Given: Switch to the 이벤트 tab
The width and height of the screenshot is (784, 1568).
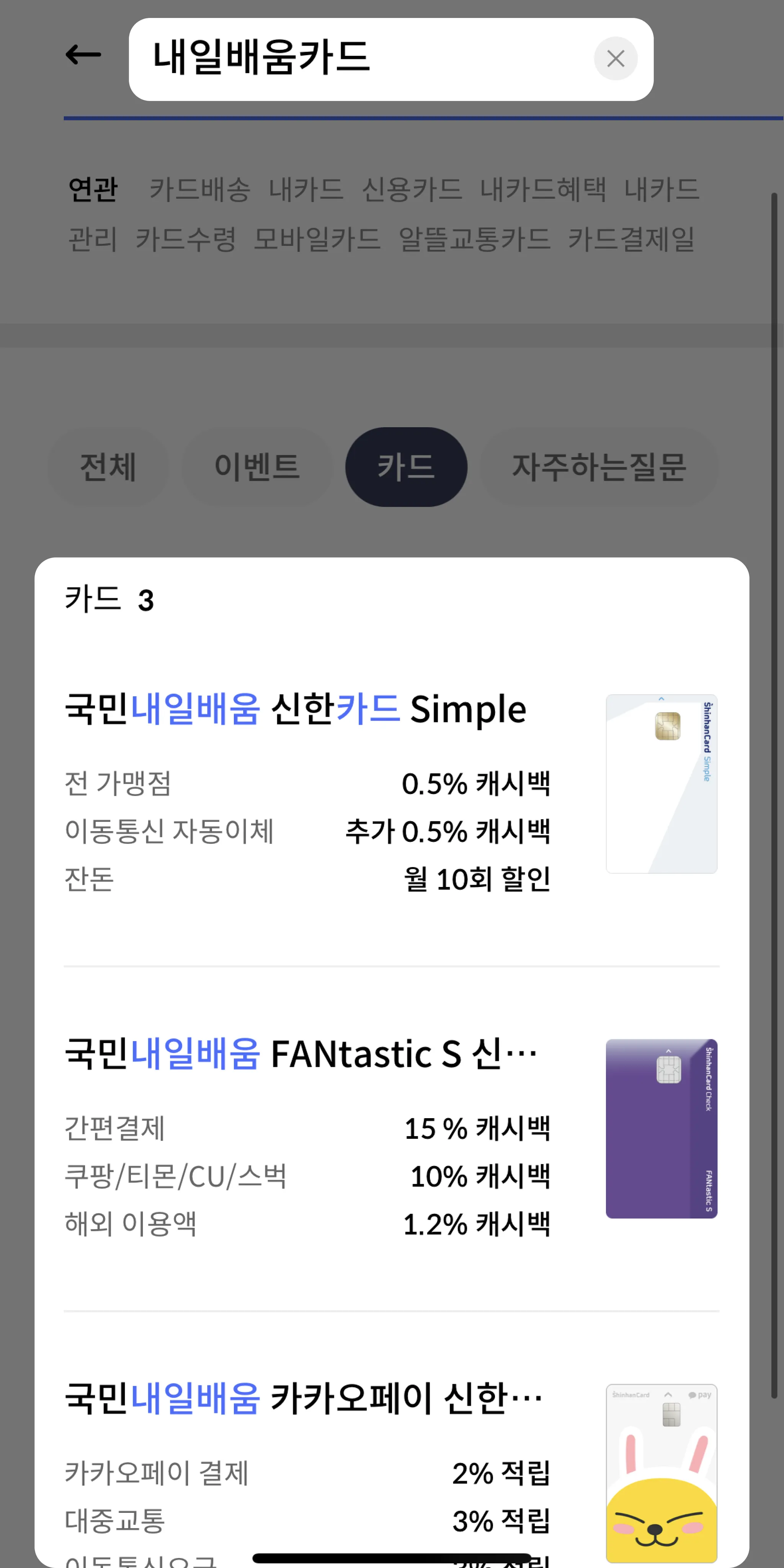Looking at the screenshot, I should tap(257, 467).
